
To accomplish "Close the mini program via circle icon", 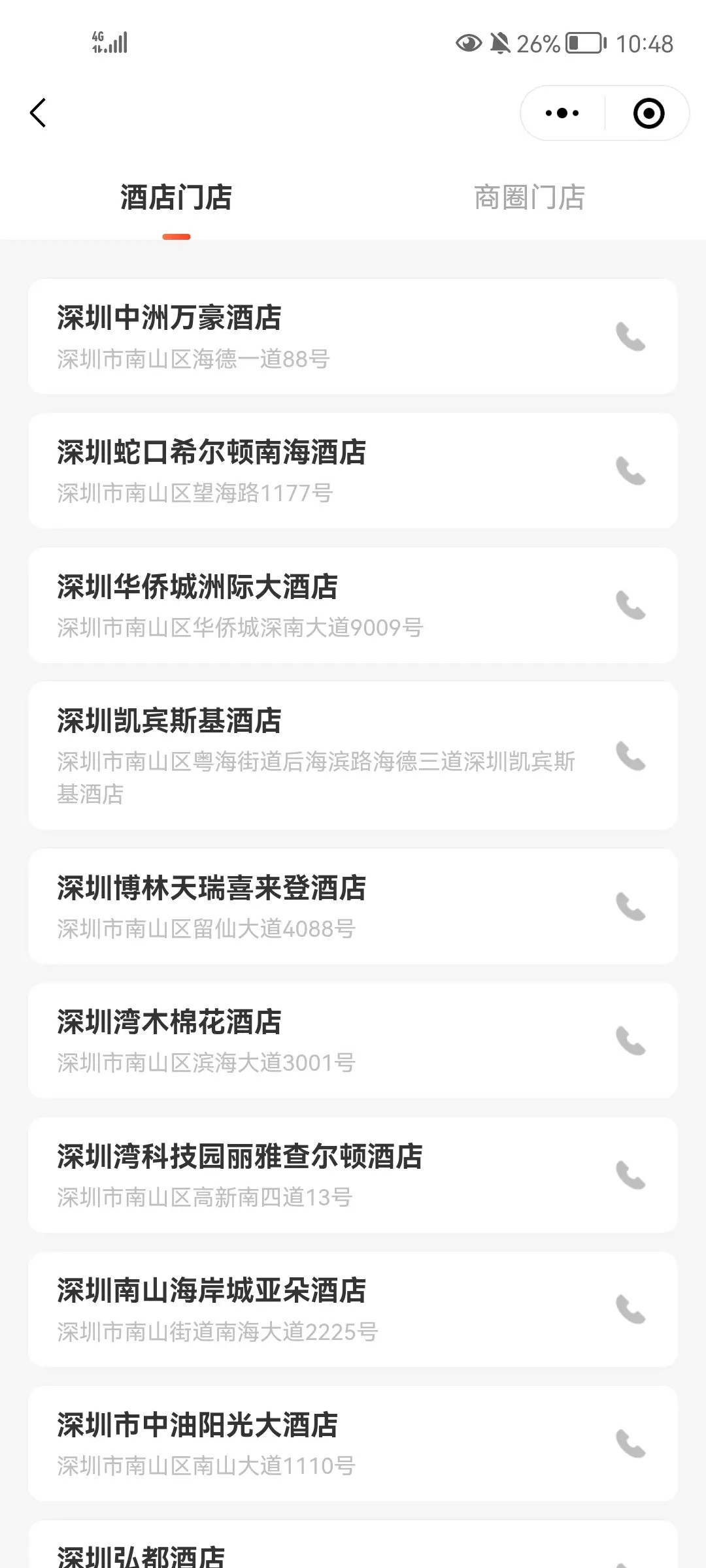I will click(648, 113).
